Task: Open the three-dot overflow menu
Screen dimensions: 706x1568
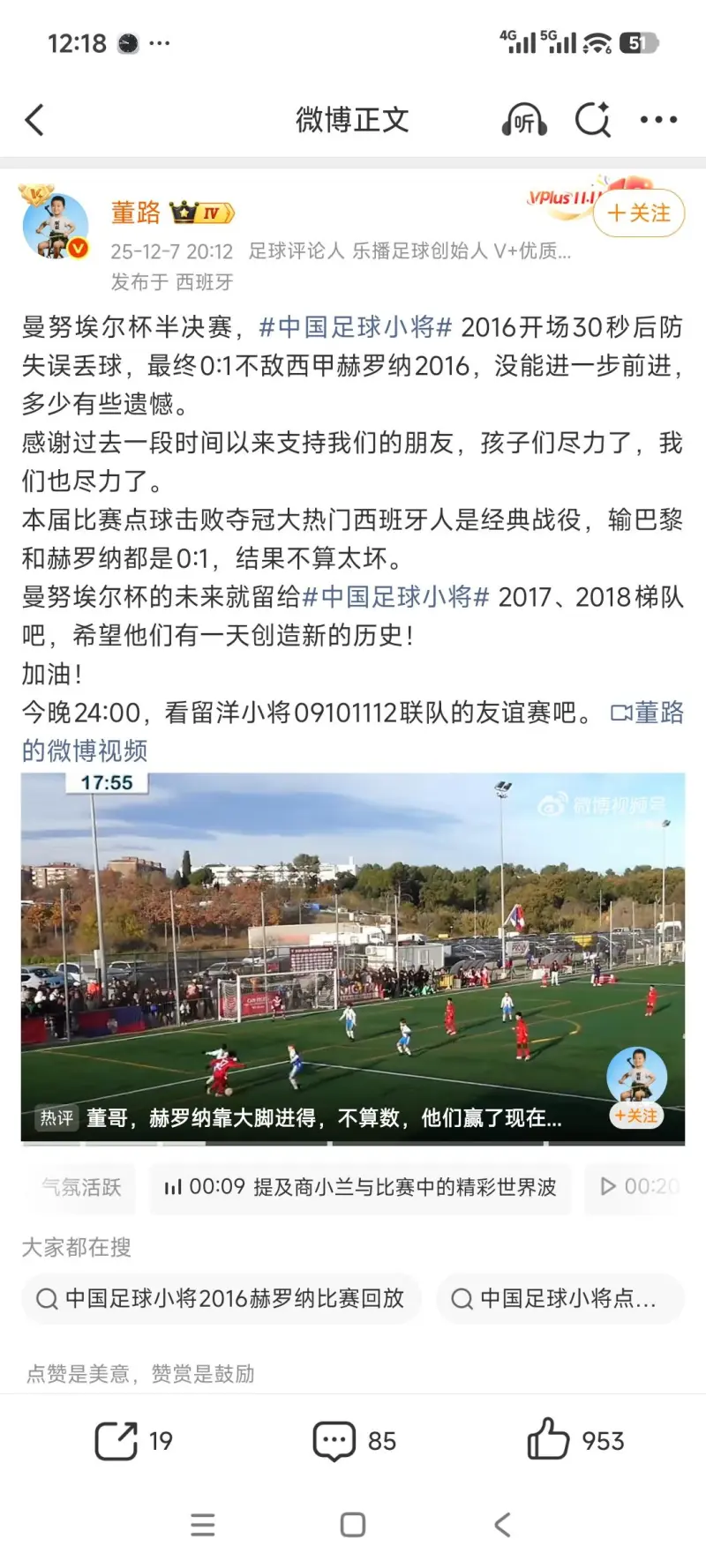Action: 658,120
